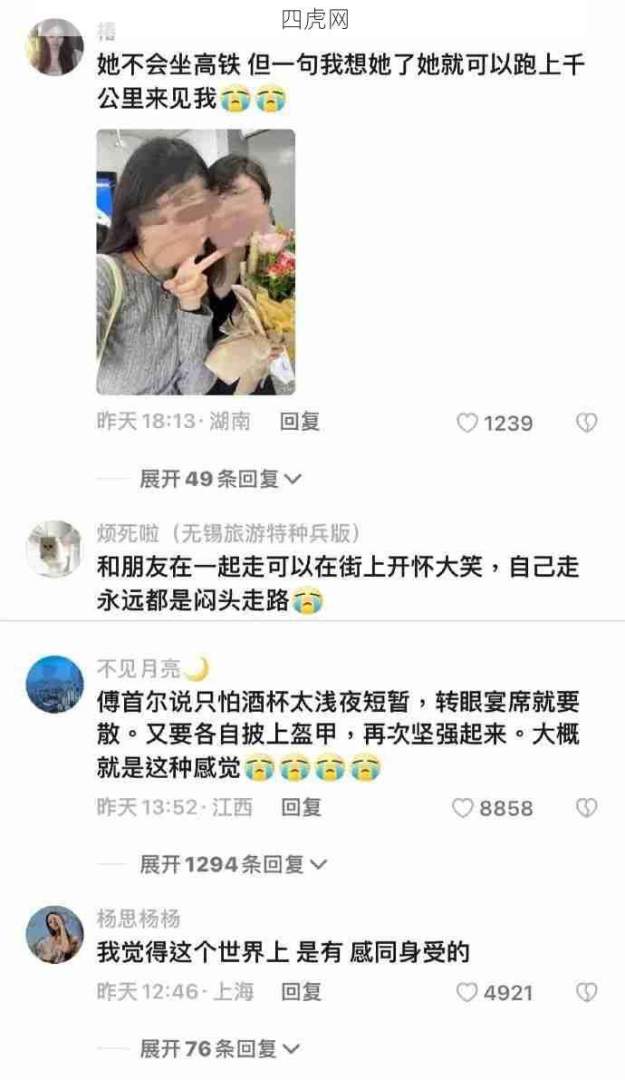Open the photo attached to the first comment

coord(196,262)
